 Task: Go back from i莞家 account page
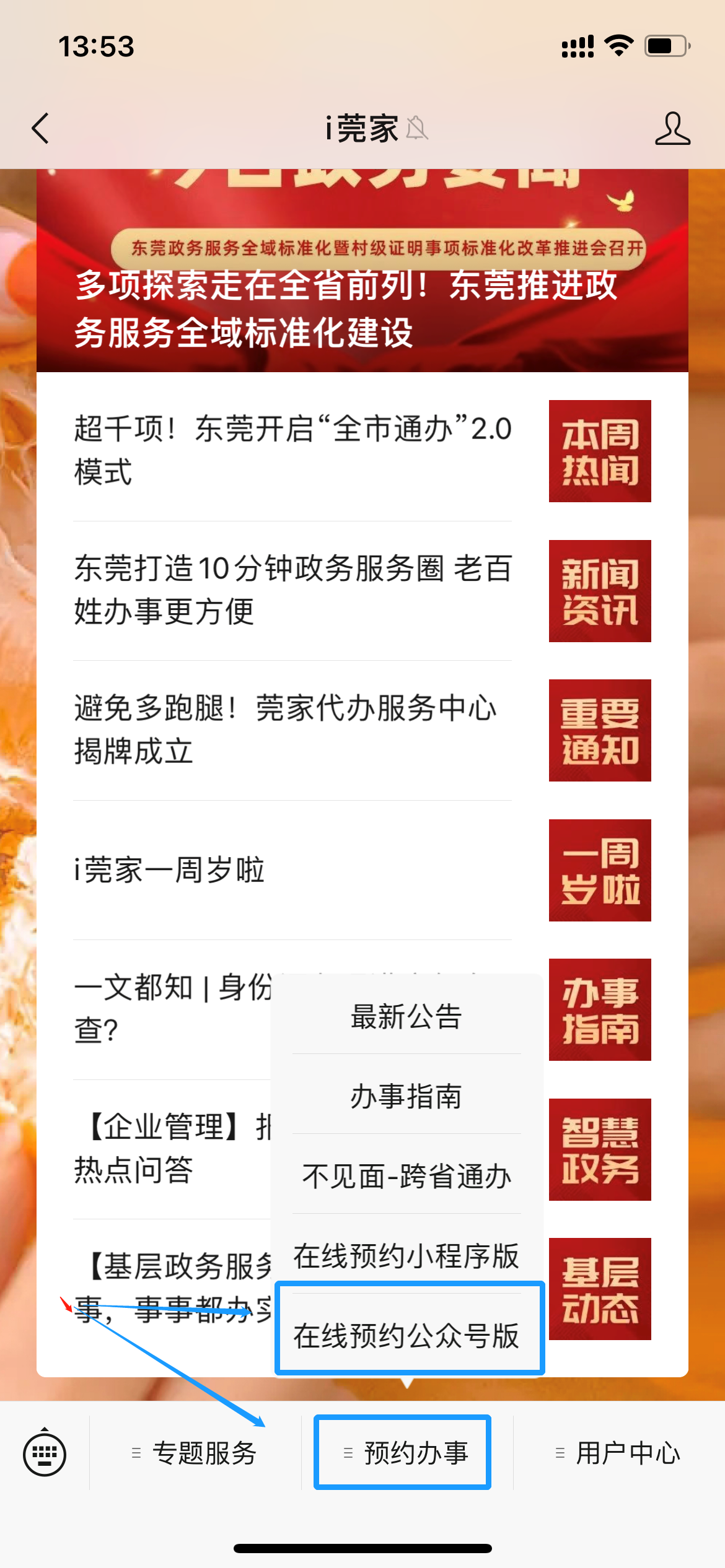[x=41, y=129]
